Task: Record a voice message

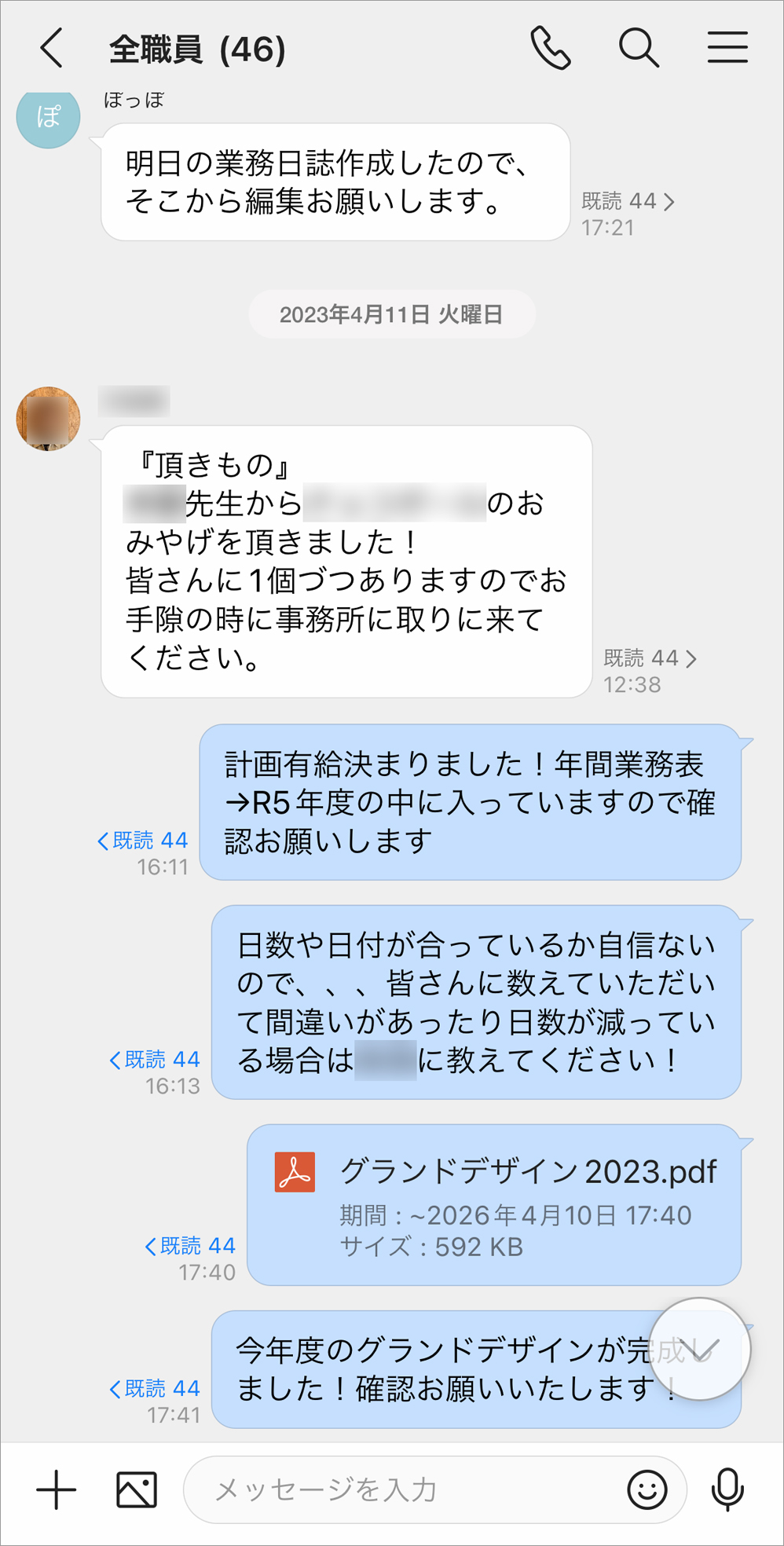Action: [x=727, y=1489]
